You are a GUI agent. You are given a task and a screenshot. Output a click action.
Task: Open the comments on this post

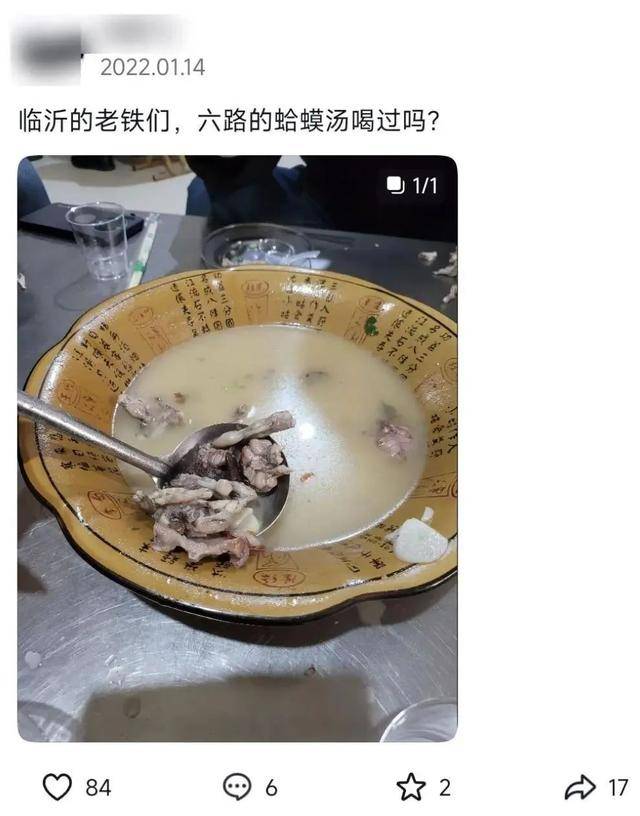click(237, 787)
